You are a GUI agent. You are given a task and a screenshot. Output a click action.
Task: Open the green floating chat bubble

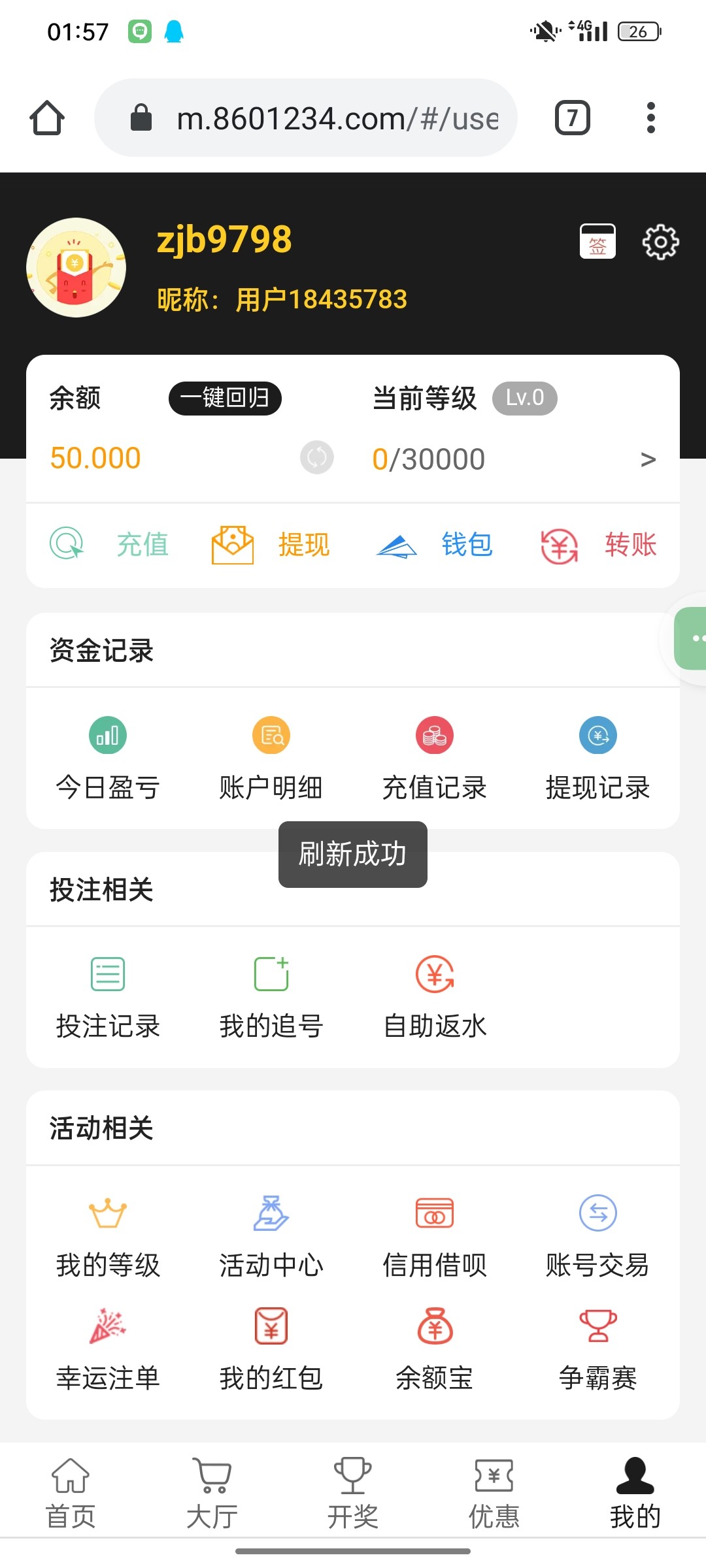(692, 638)
